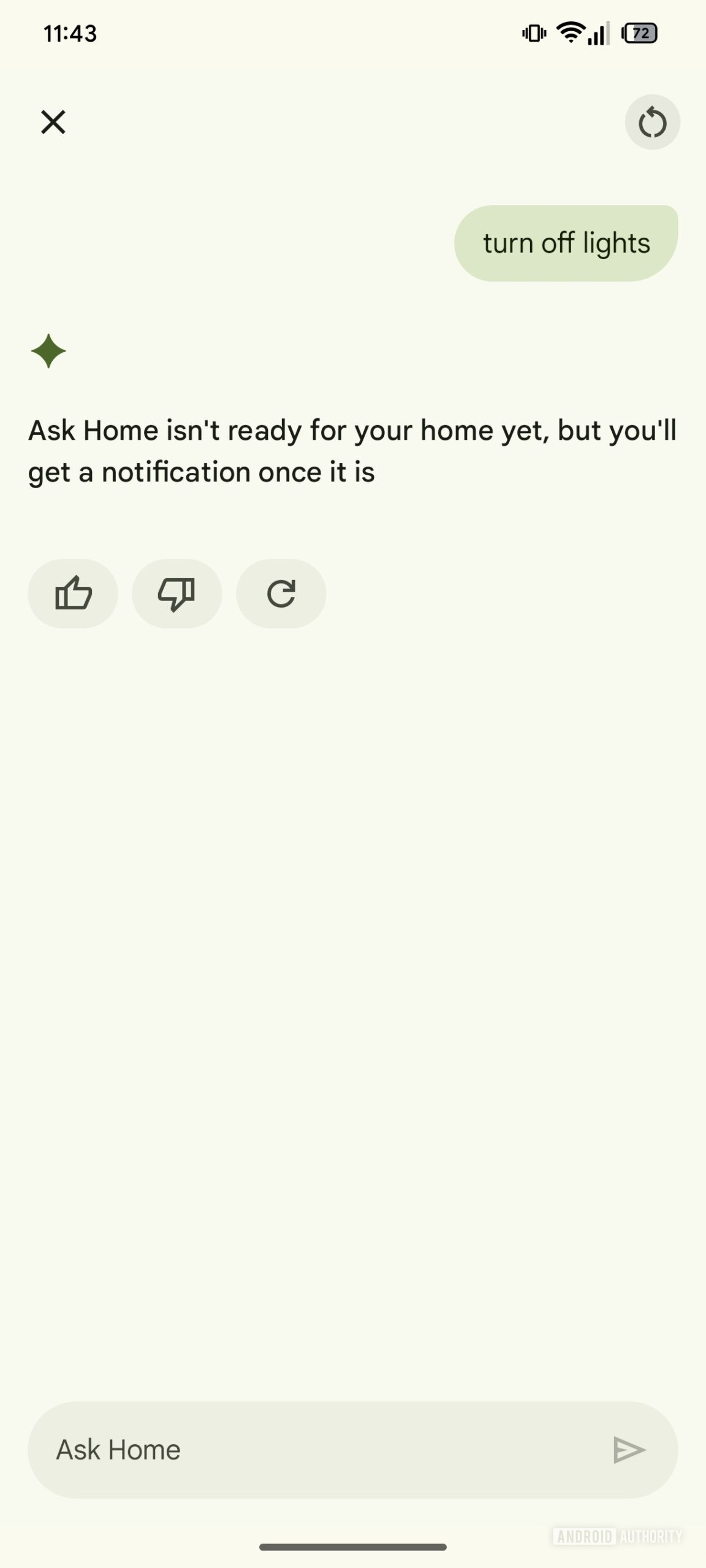
Task: Close the Ask Home chat
Action: coord(53,122)
